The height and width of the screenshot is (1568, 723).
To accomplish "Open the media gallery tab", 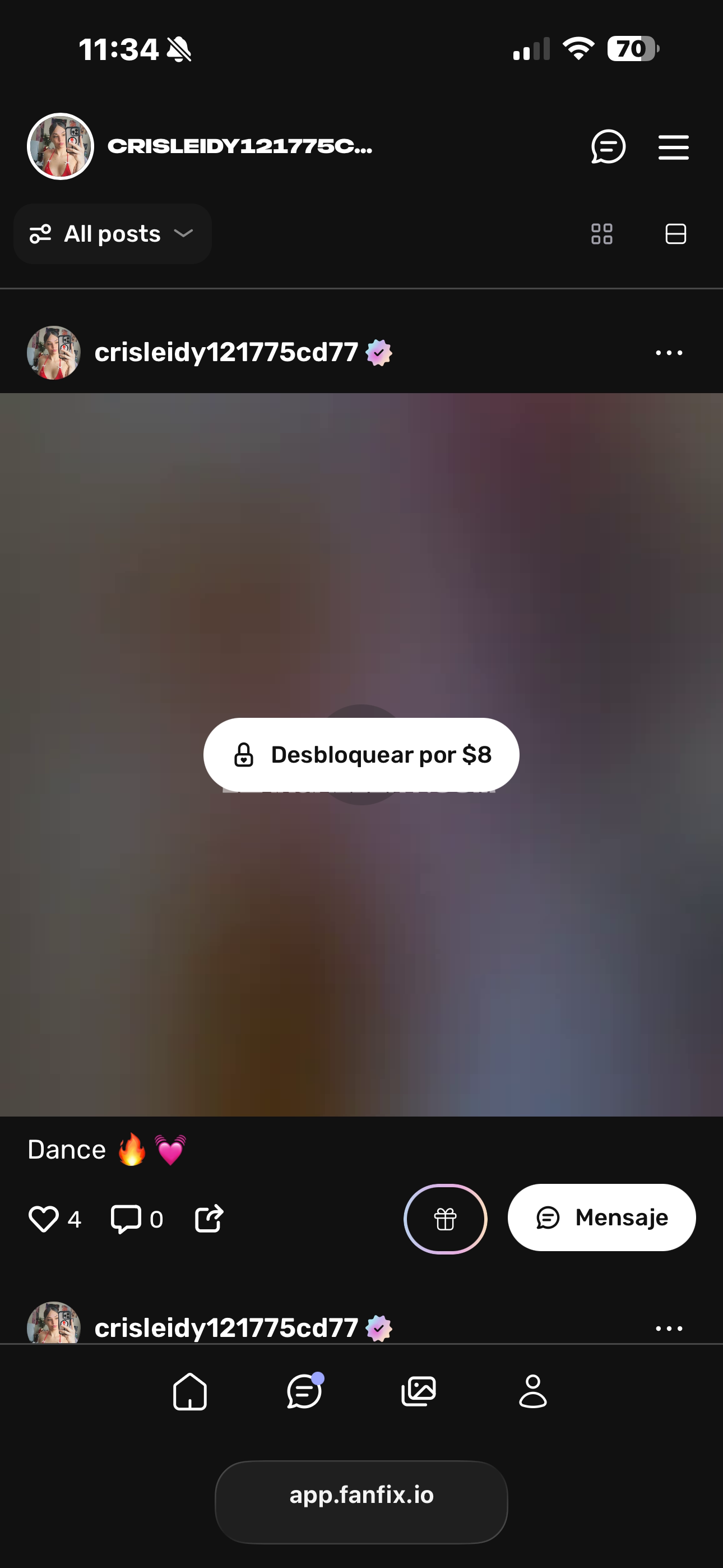I will pyautogui.click(x=419, y=1391).
